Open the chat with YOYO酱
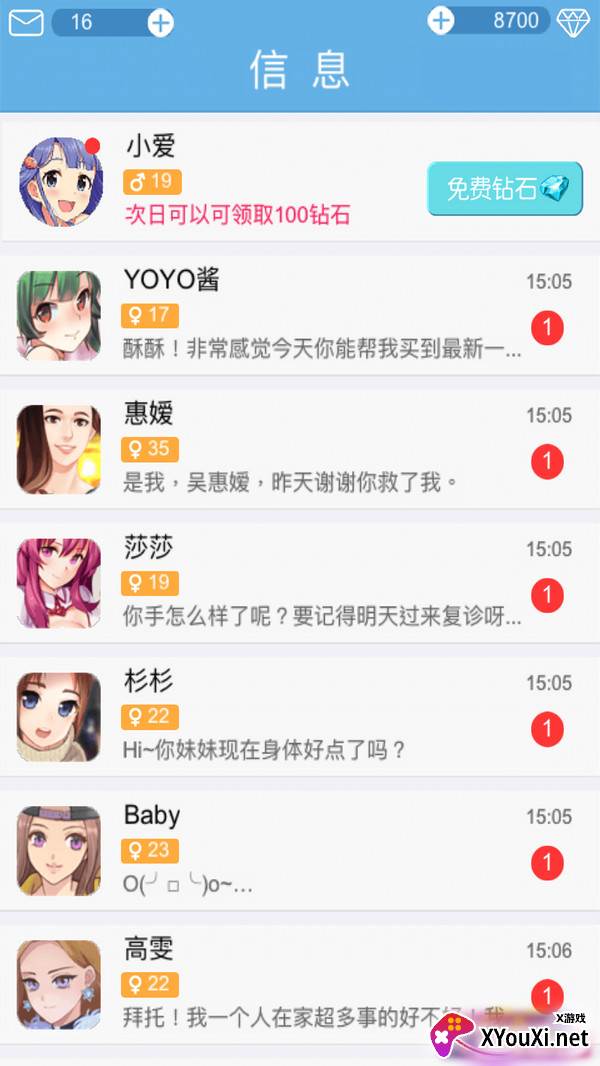The width and height of the screenshot is (600, 1066). pos(300,315)
